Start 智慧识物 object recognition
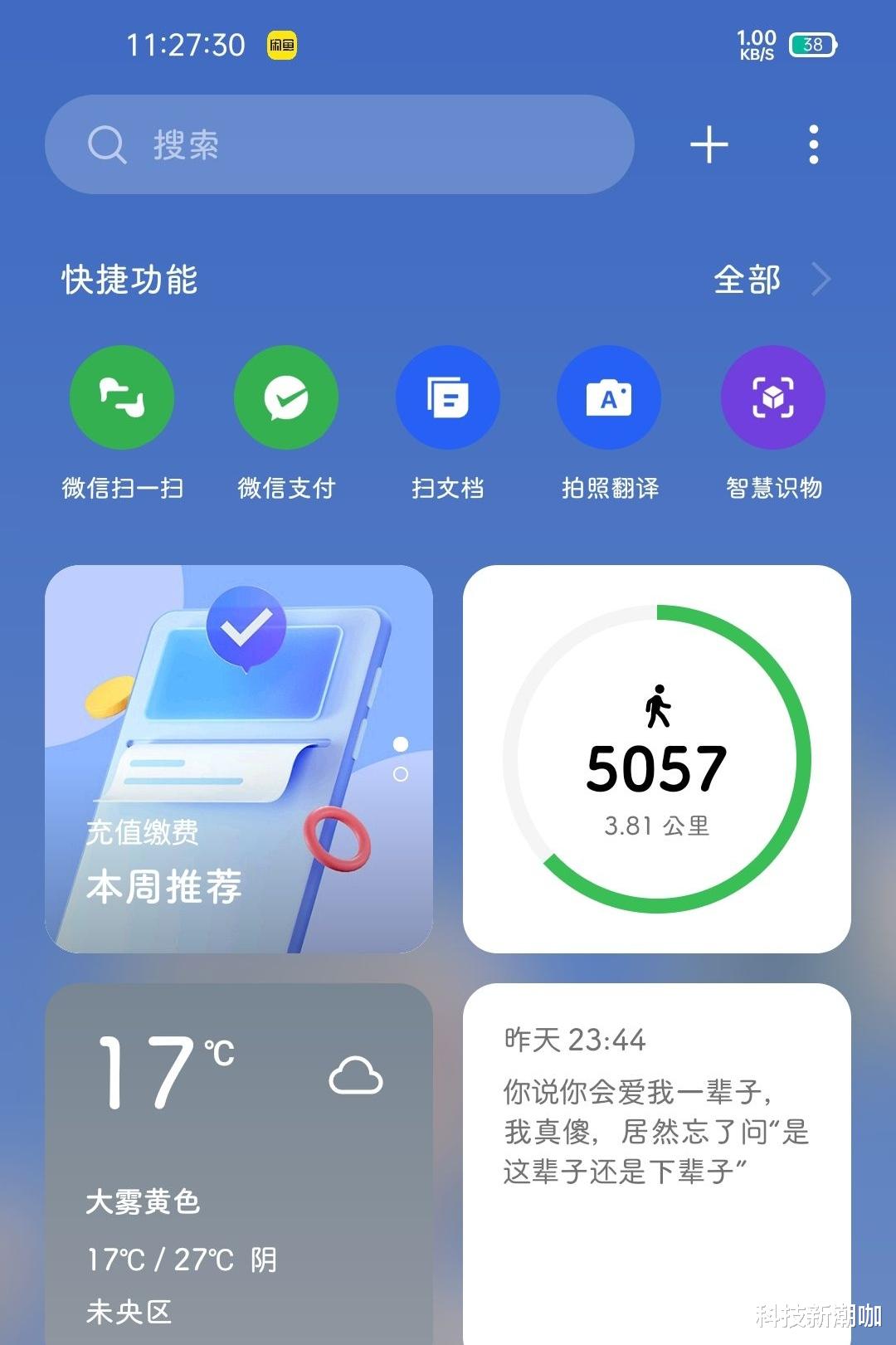Screen dimensions: 896x1345 pos(772,398)
